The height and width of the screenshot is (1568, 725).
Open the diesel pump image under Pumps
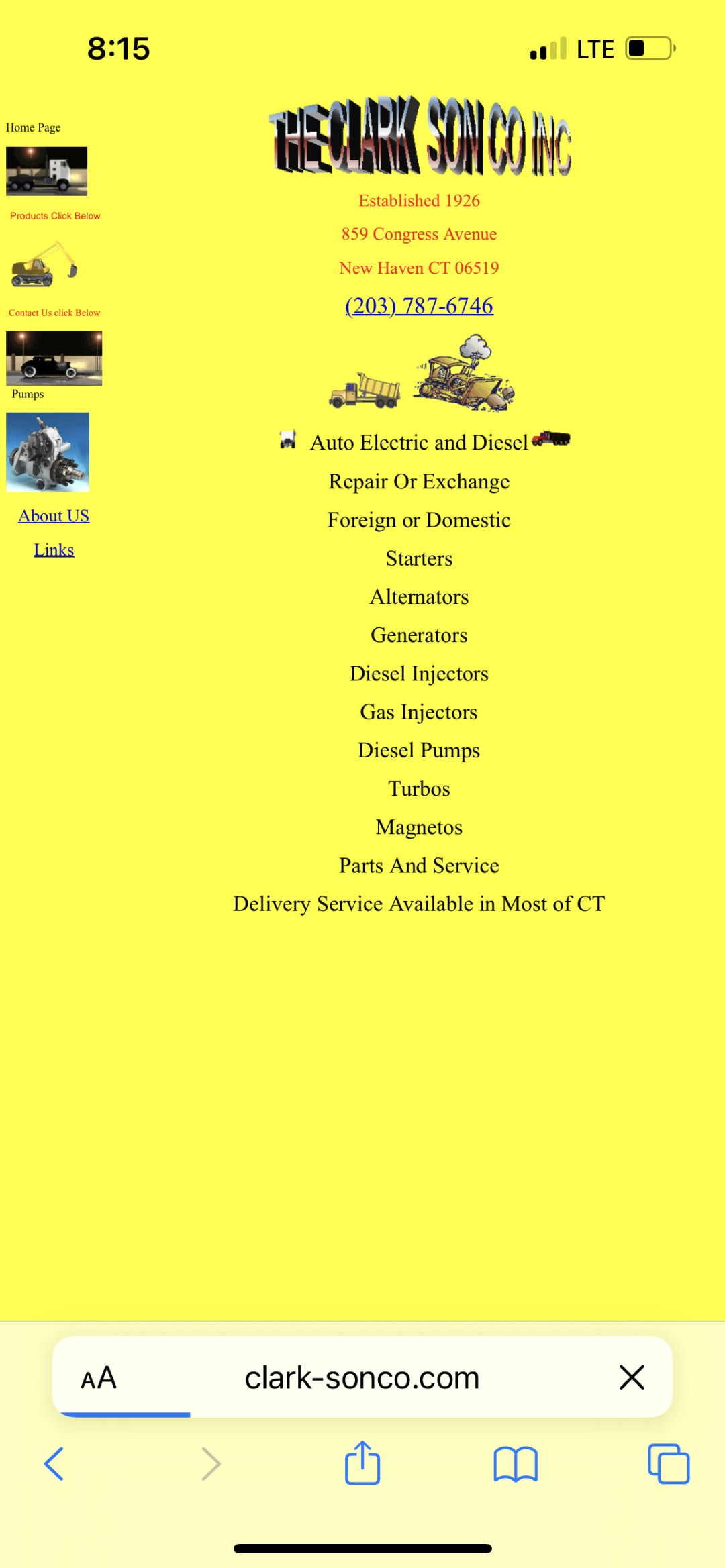point(48,452)
